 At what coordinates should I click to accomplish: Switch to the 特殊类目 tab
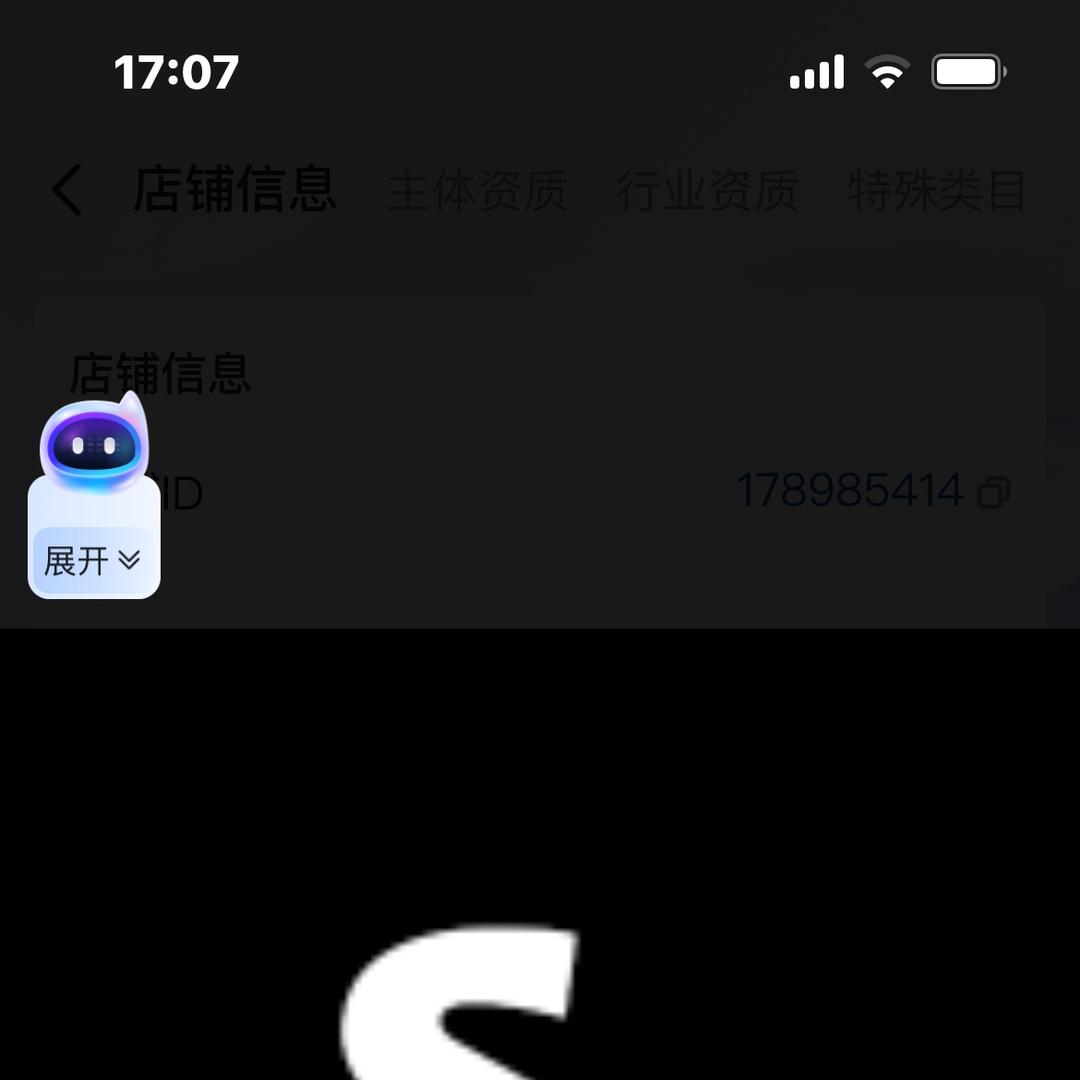pyautogui.click(x=936, y=190)
